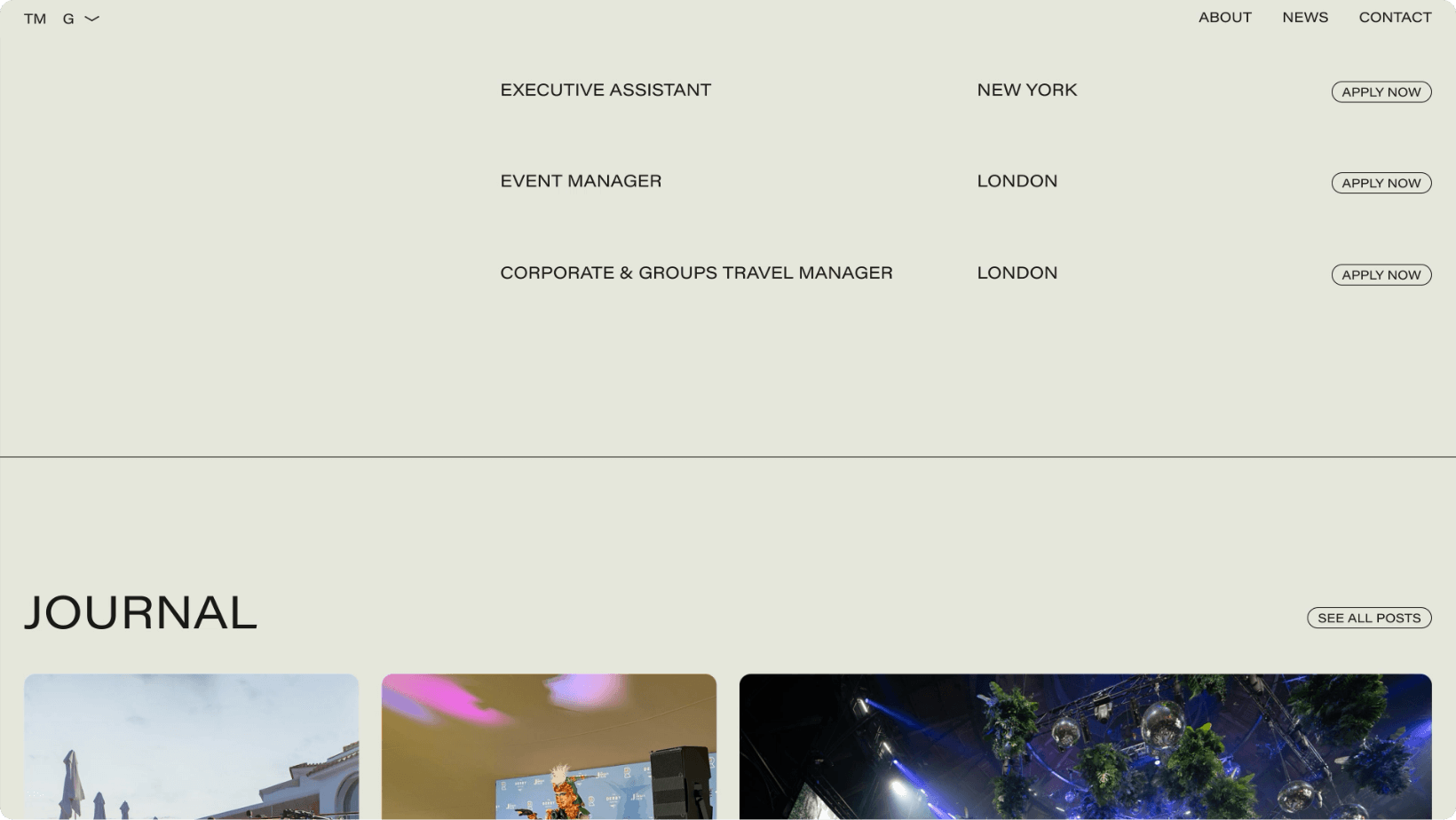
Task: Open the Contact page
Action: [1395, 18]
